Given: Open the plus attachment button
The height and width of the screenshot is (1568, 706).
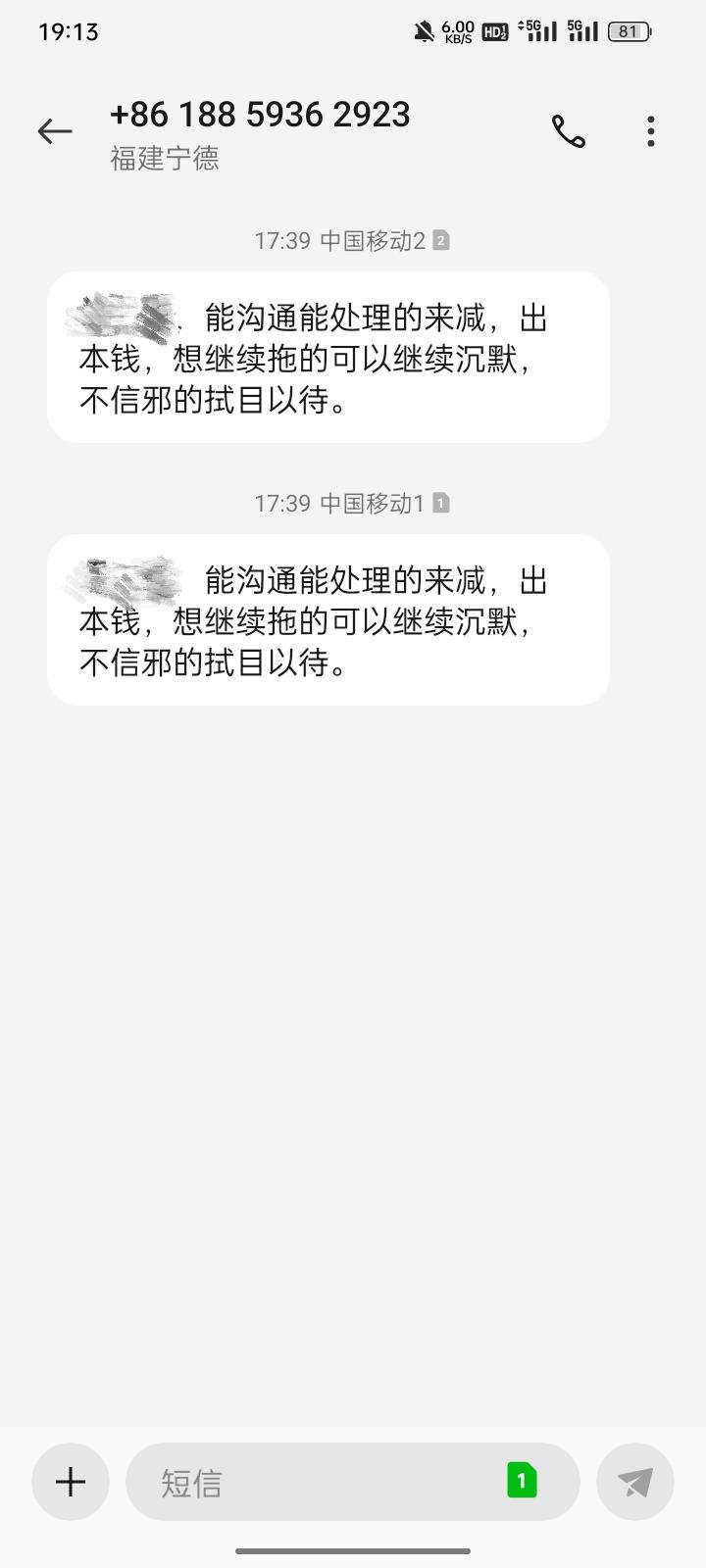Looking at the screenshot, I should tap(71, 1482).
